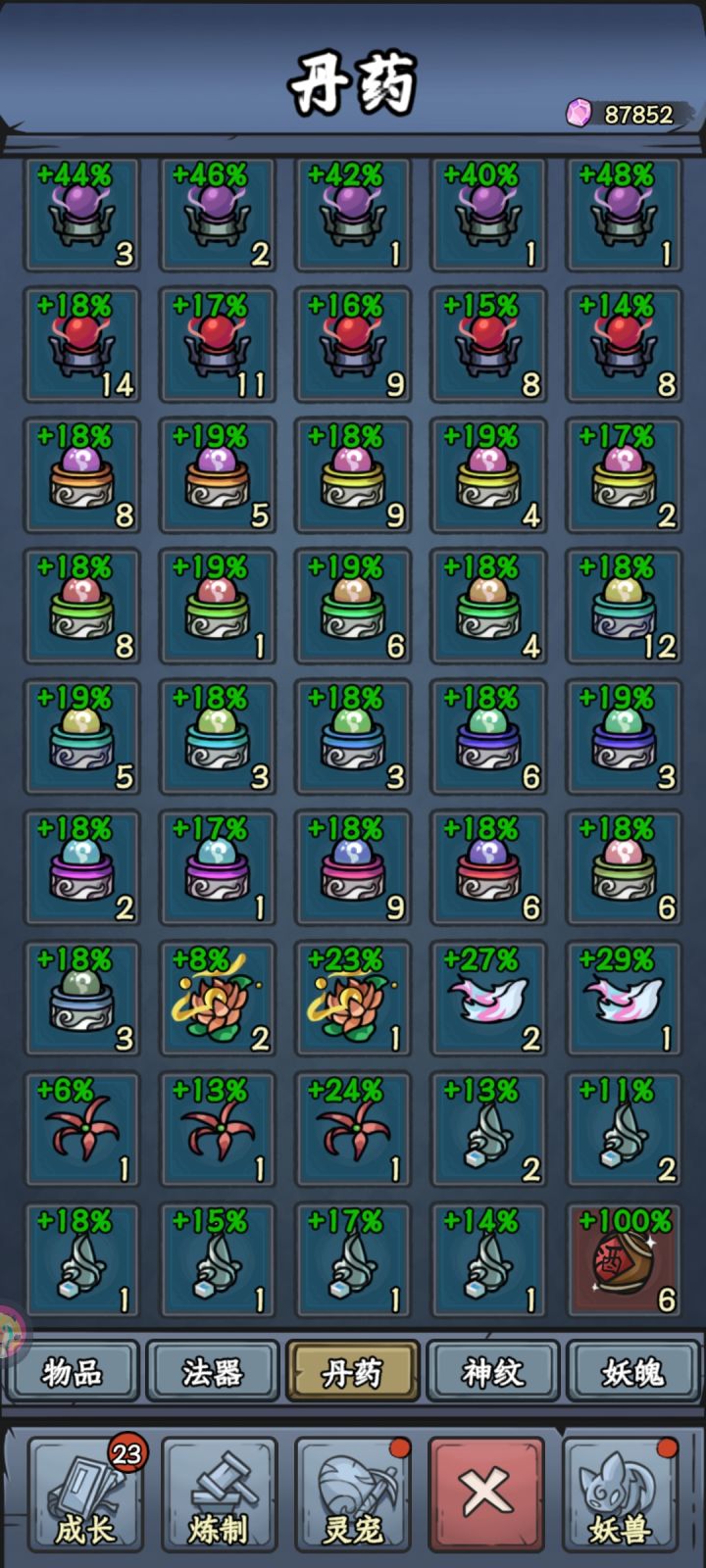
Task: Switch to the 物品 items tab
Action: pos(72,1369)
